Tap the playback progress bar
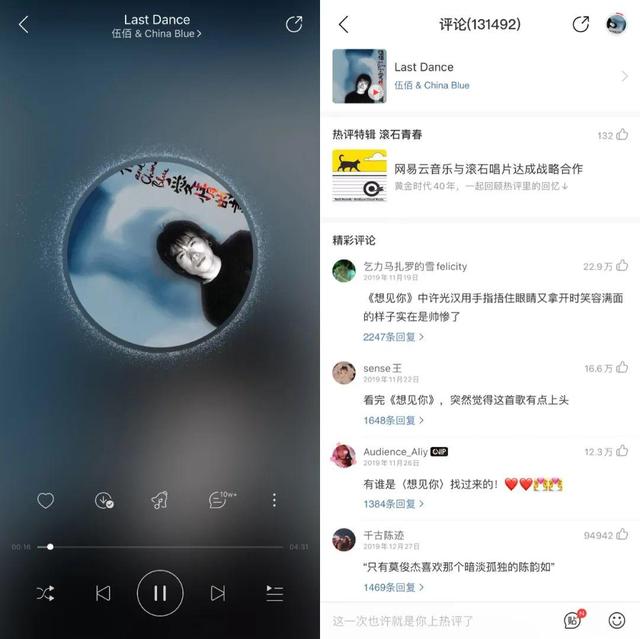Image resolution: width=640 pixels, height=639 pixels. [x=160, y=547]
